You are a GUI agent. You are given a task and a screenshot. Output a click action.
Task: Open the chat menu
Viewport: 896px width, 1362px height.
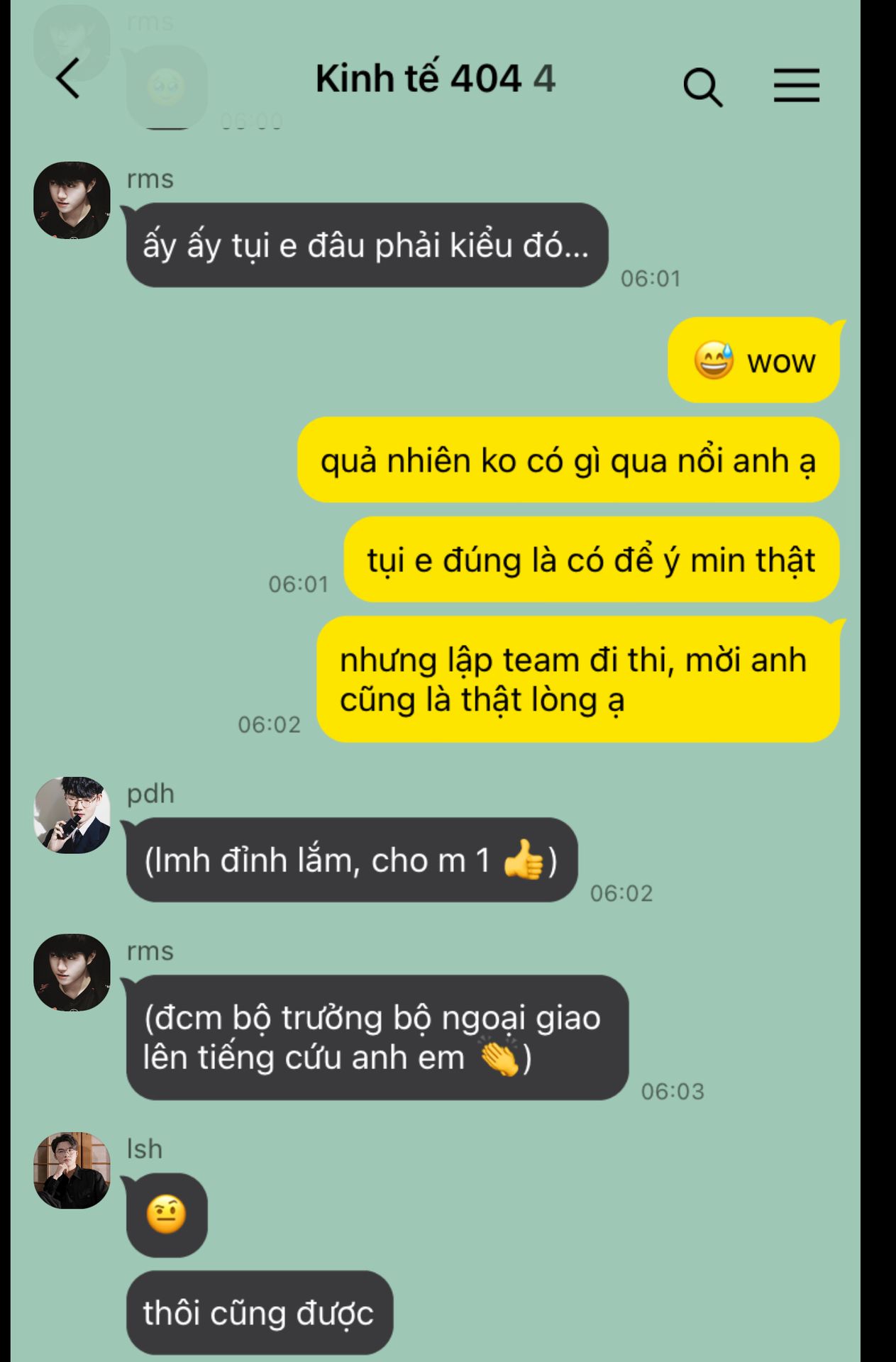point(796,85)
